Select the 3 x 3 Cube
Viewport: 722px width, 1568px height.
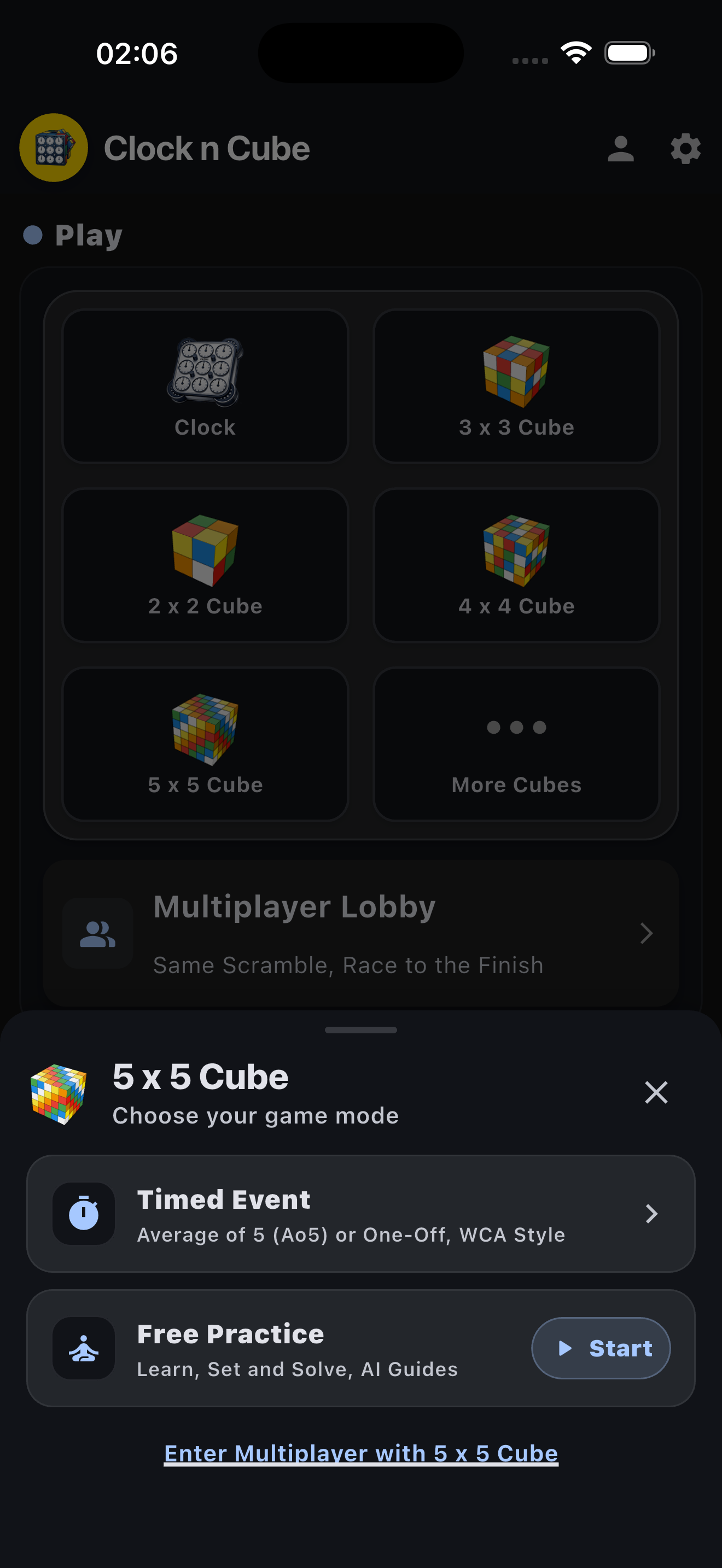click(x=516, y=384)
